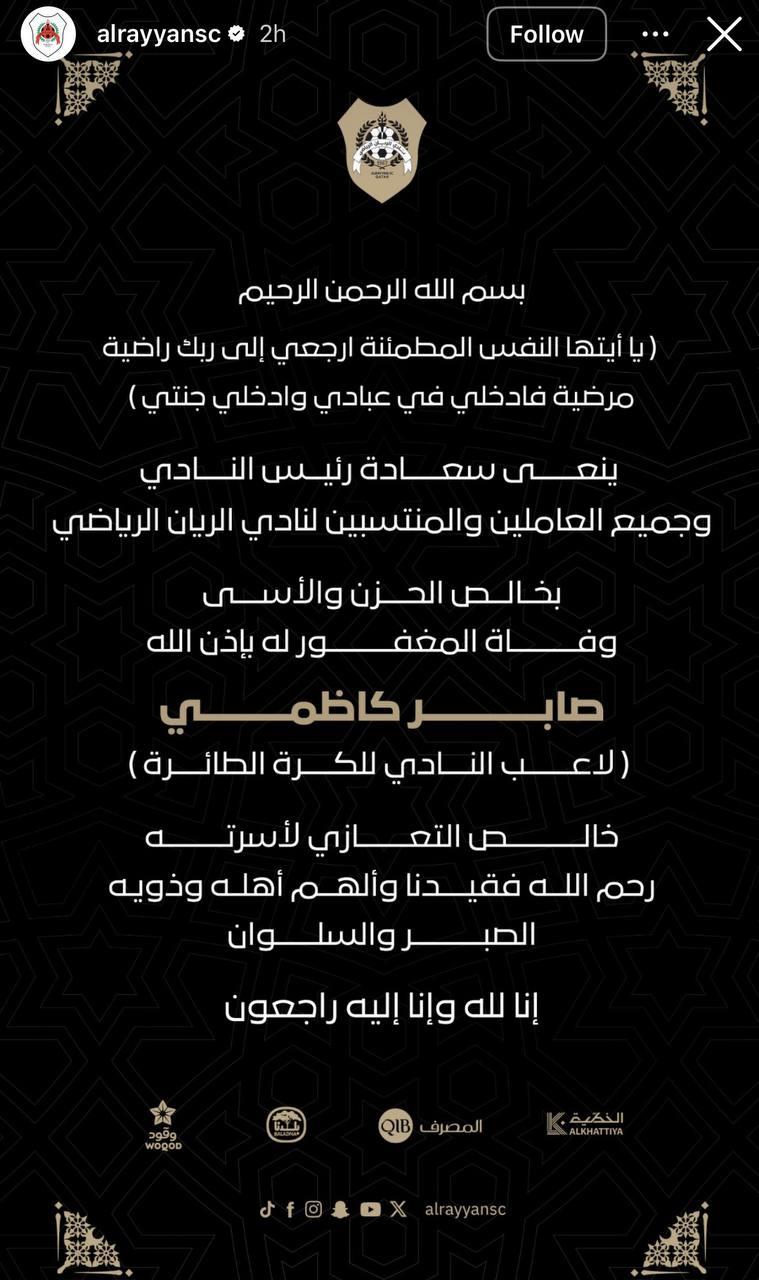Click the Follow button
Screen dimensions: 759x1280
tap(546, 33)
